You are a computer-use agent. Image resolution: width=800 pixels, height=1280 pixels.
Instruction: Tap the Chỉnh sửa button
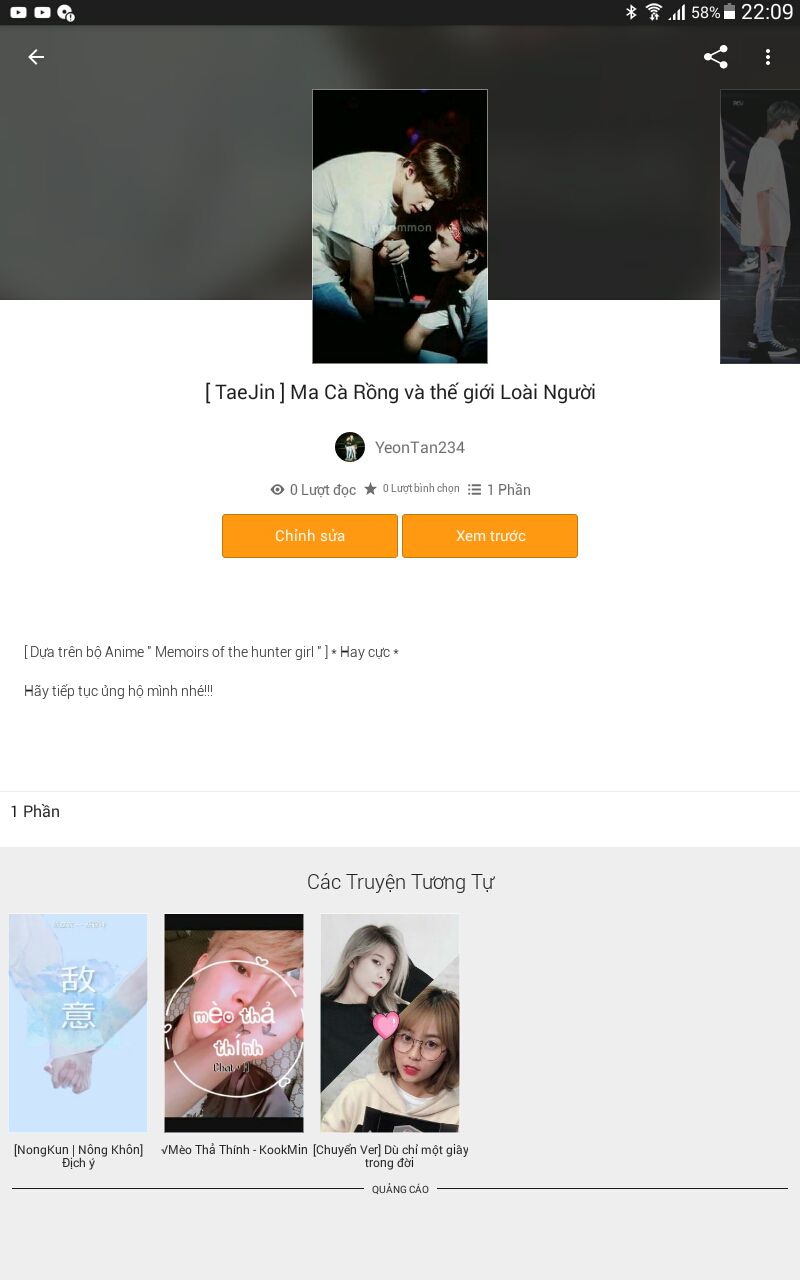click(310, 536)
